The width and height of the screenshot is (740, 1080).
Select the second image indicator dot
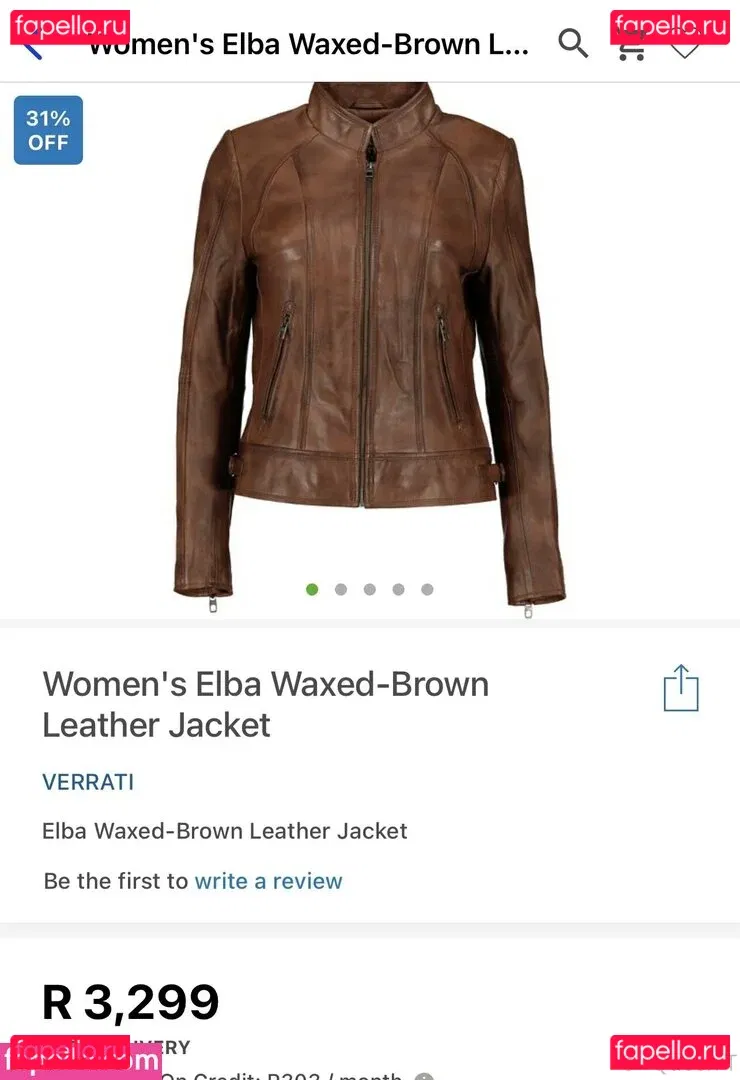(x=341, y=590)
